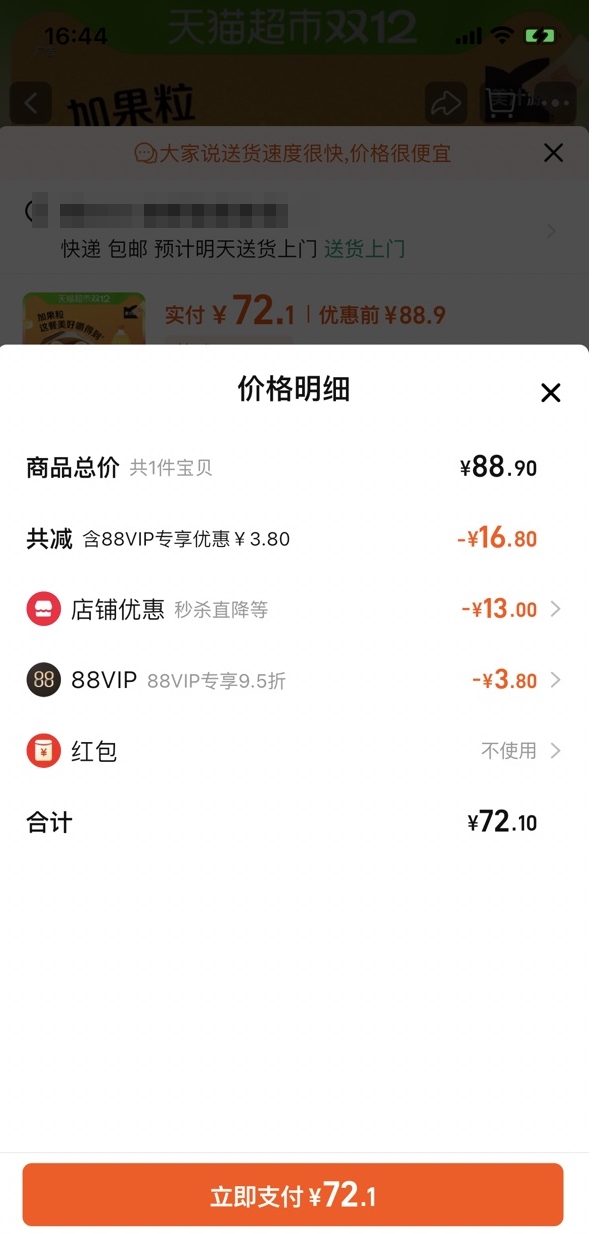Open the 88VIP discount row
The height and width of the screenshot is (1234, 603).
tap(294, 680)
